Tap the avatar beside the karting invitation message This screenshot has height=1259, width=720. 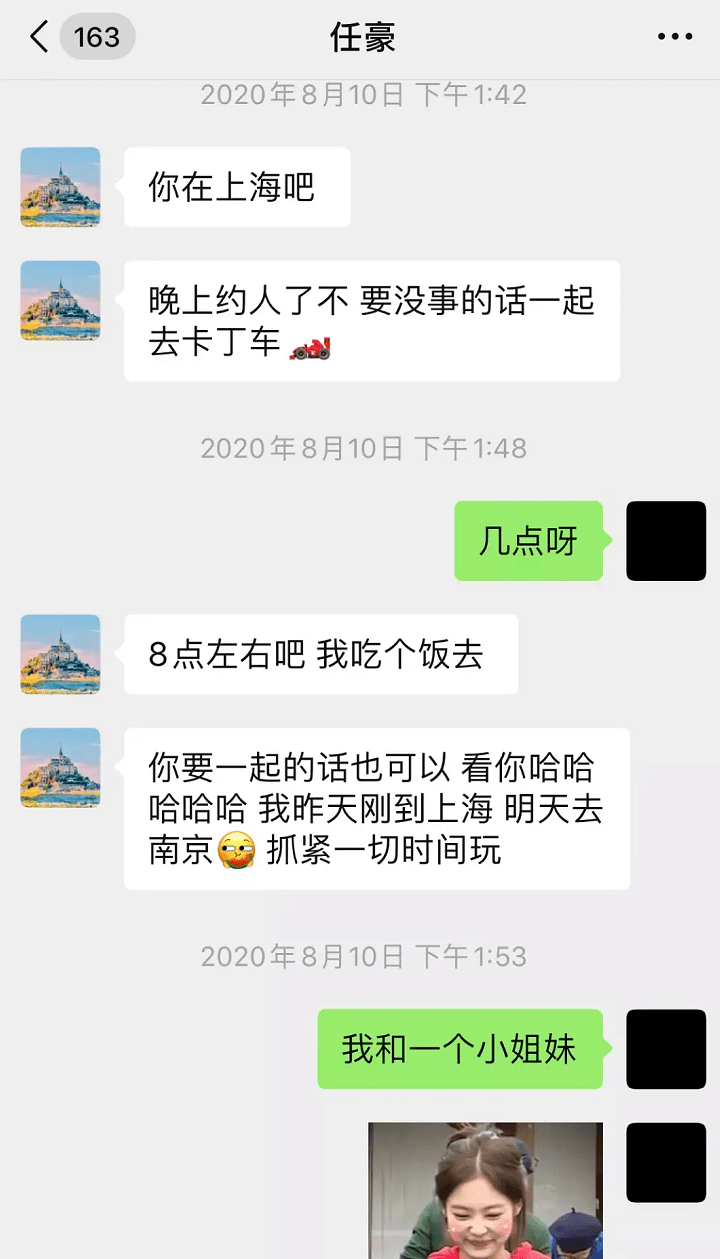(x=60, y=300)
